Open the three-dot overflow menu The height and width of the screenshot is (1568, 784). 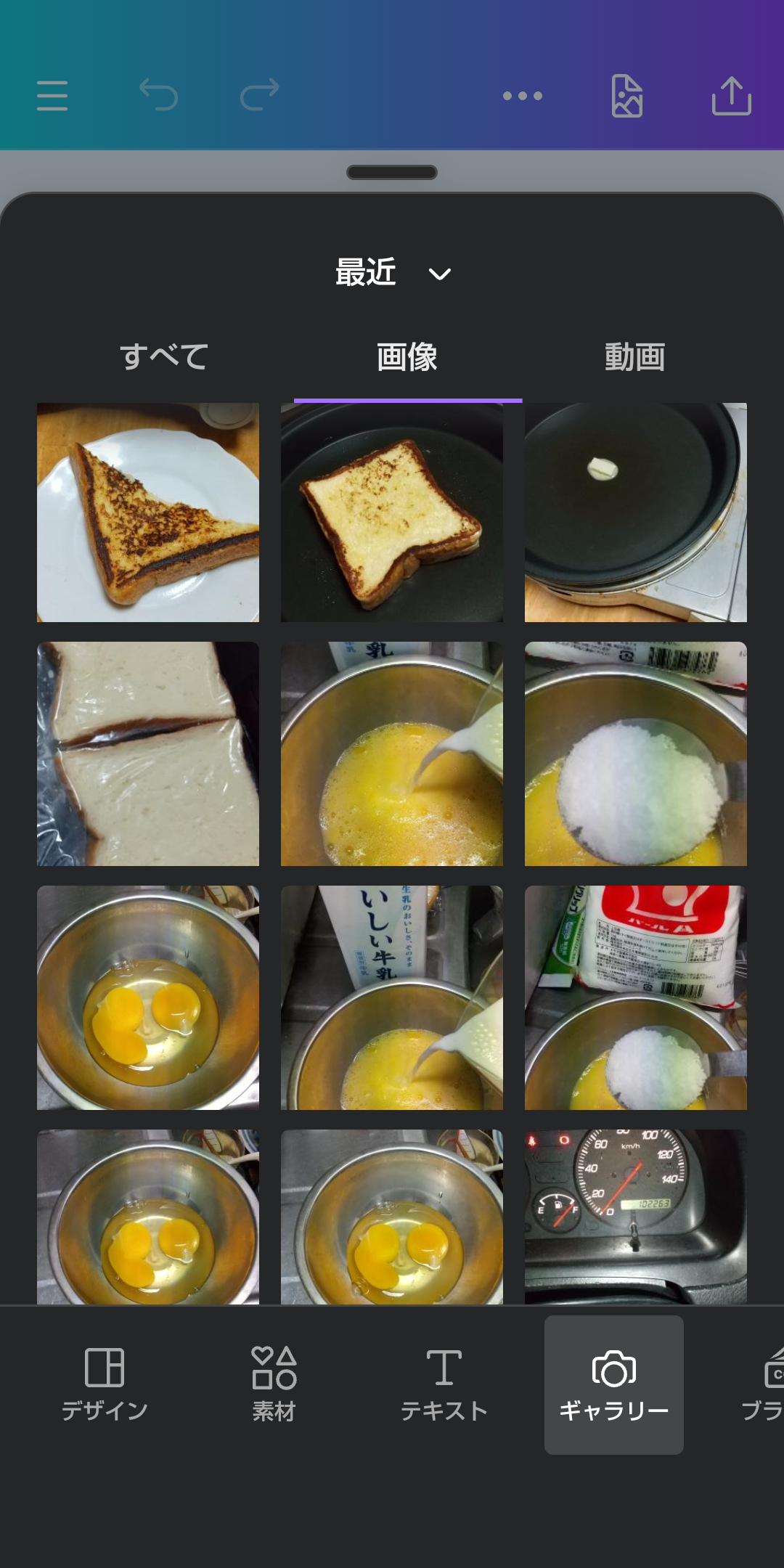pyautogui.click(x=523, y=96)
